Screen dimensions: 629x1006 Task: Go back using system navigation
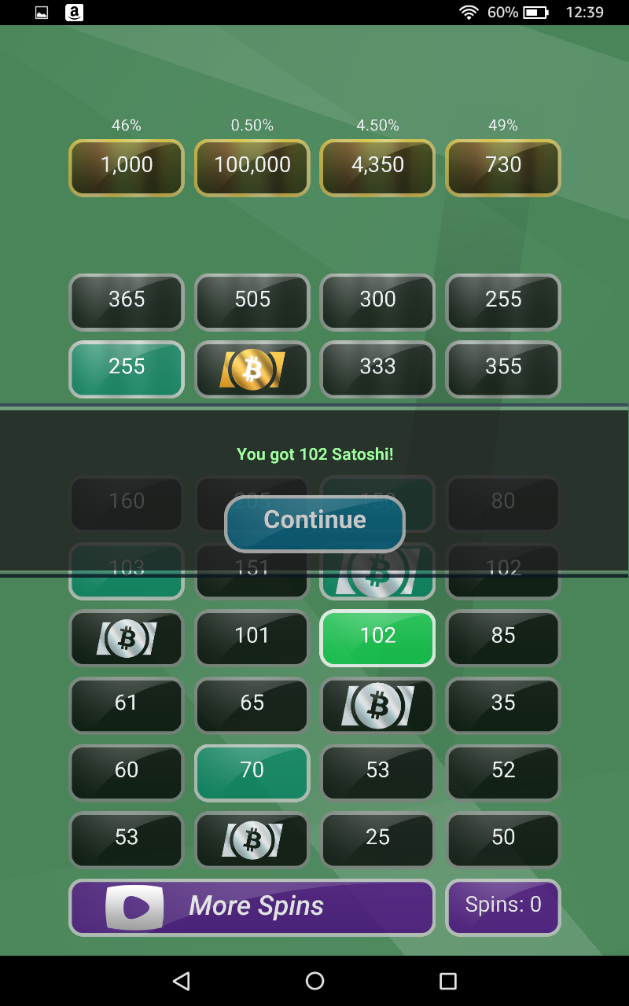[x=181, y=981]
